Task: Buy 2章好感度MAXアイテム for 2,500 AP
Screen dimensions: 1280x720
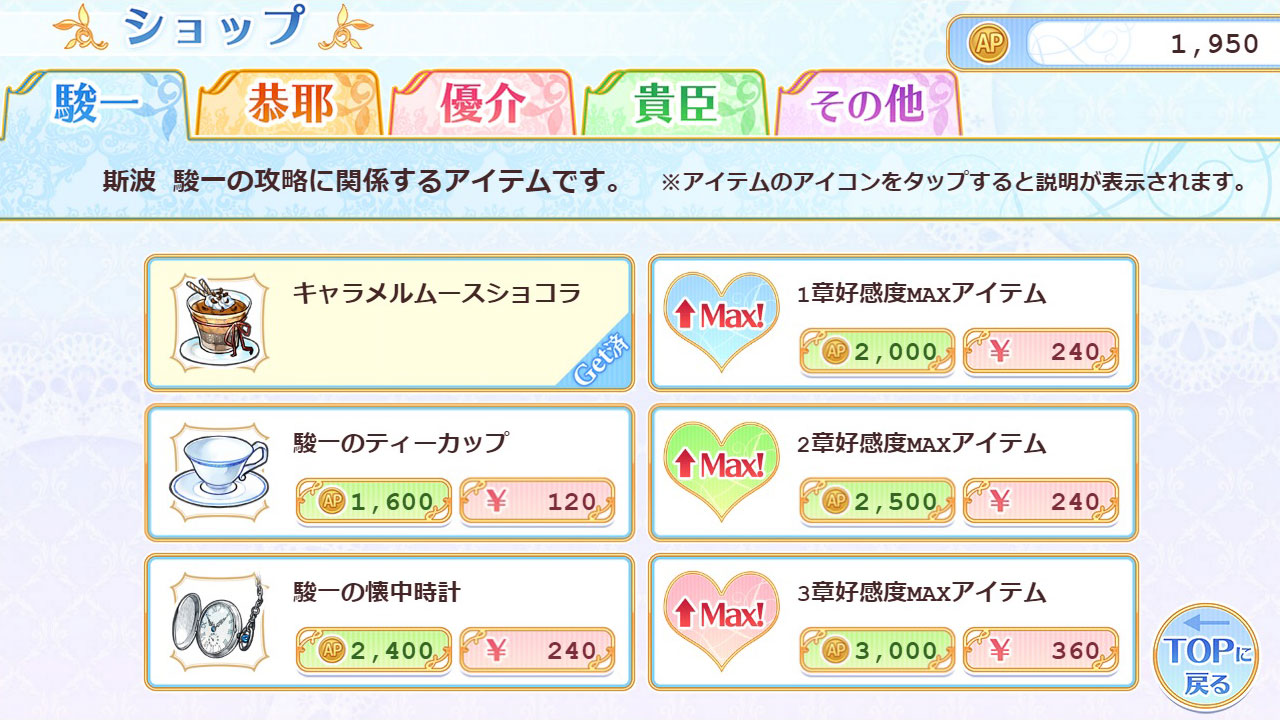Action: pos(878,502)
